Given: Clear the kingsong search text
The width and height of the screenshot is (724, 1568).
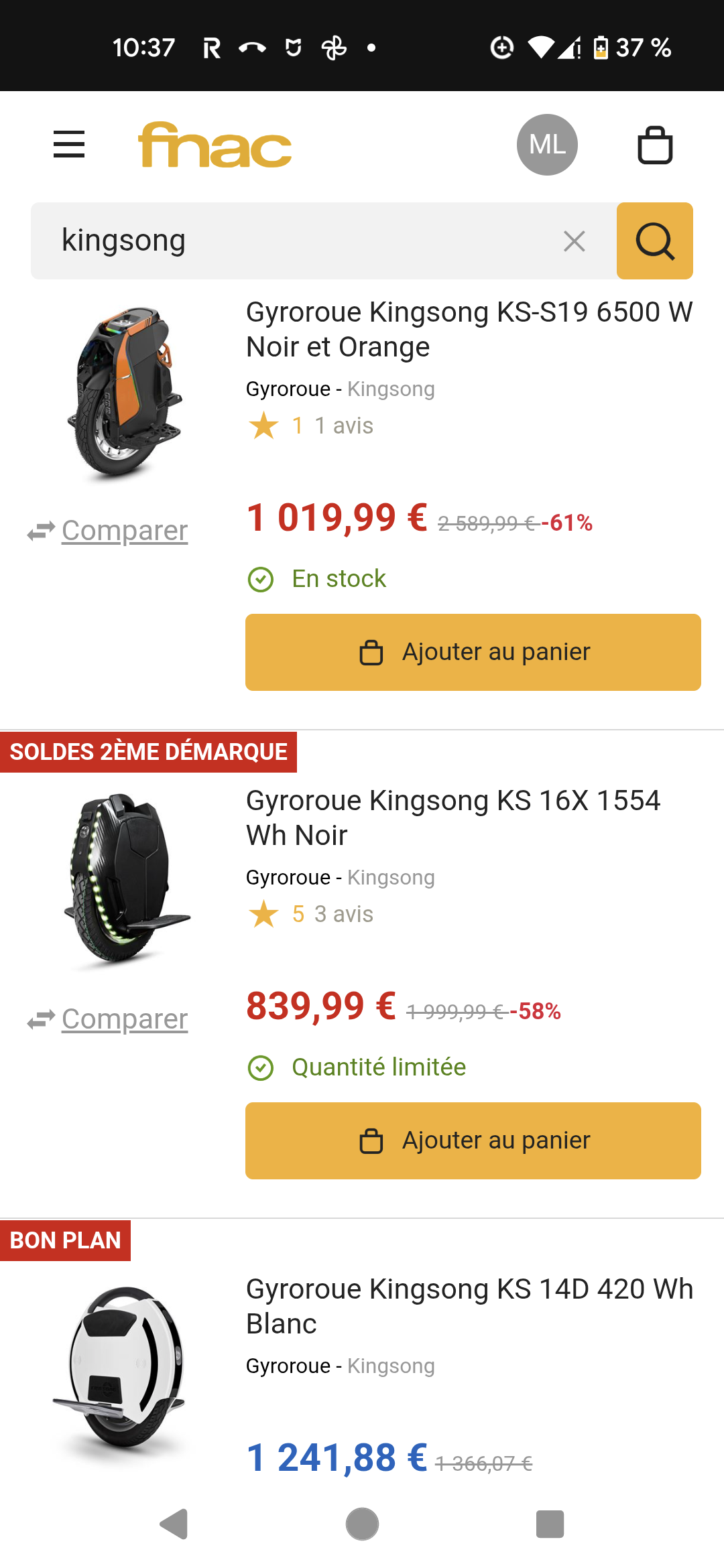Looking at the screenshot, I should (575, 241).
